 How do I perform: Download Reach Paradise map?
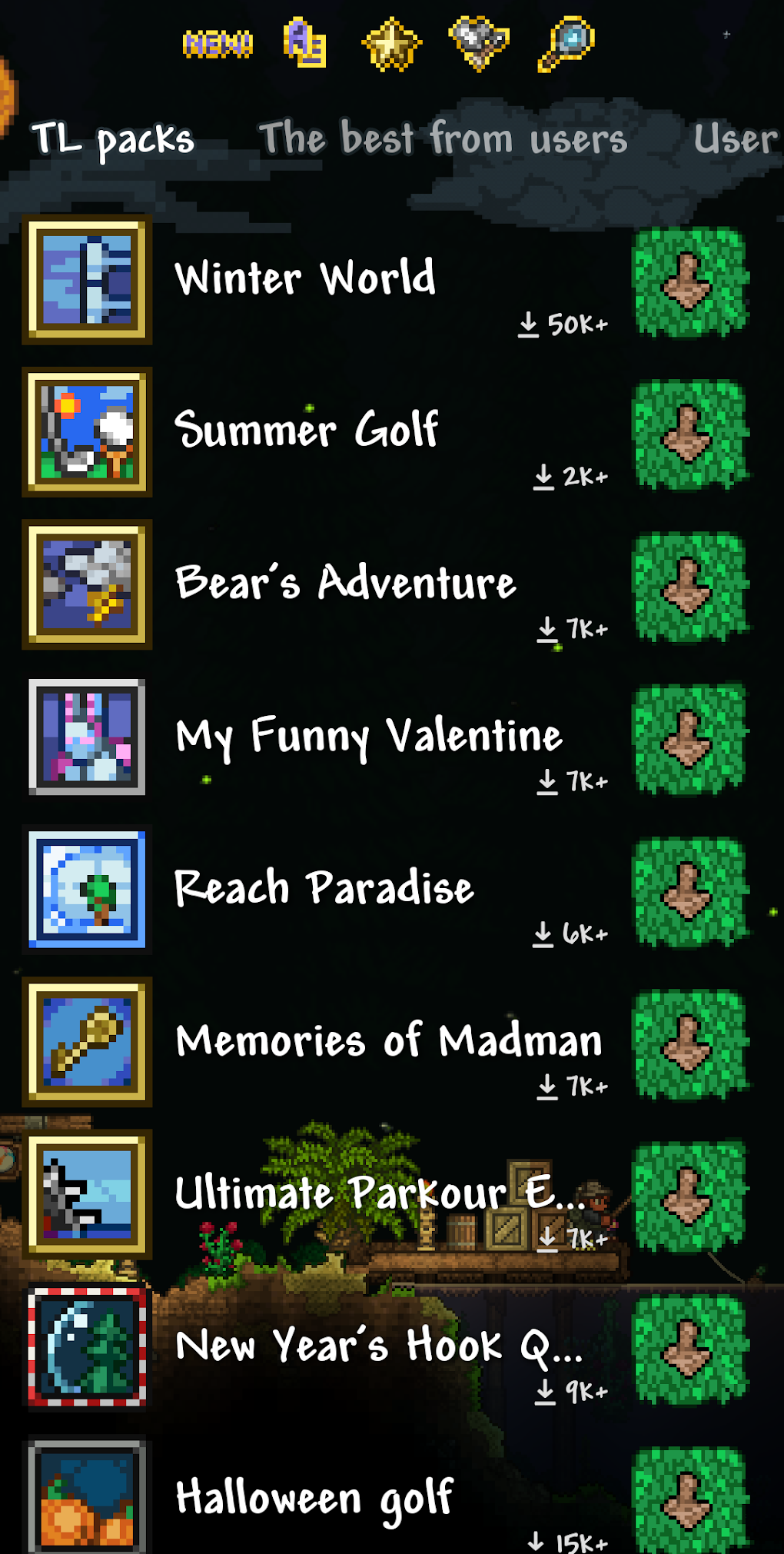click(689, 891)
